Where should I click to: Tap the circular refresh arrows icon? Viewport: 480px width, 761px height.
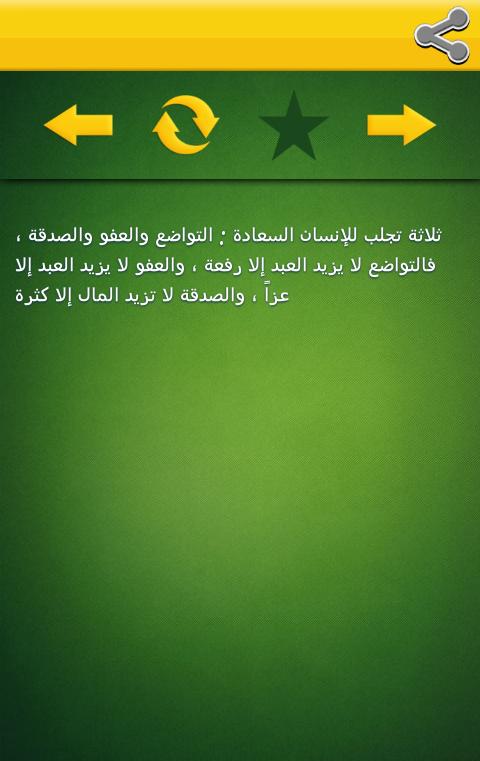[x=186, y=125]
